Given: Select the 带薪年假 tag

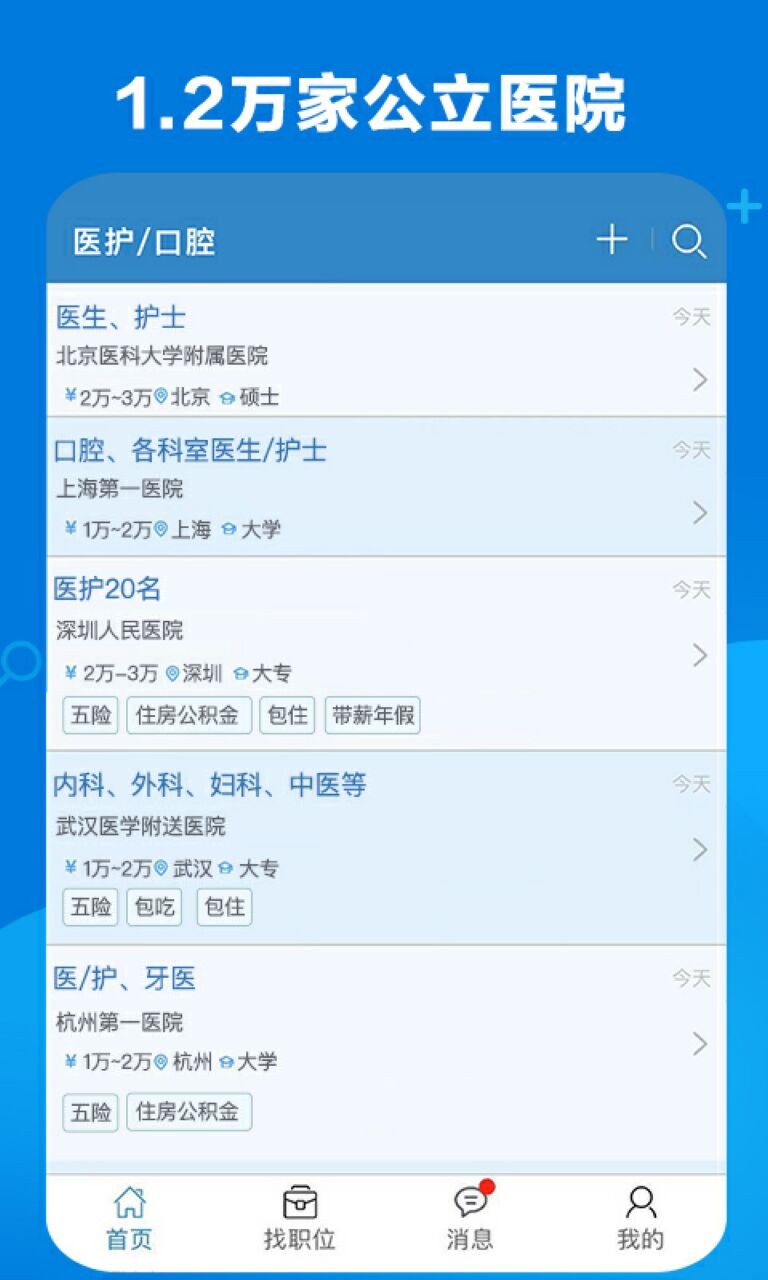Looking at the screenshot, I should 371,714.
